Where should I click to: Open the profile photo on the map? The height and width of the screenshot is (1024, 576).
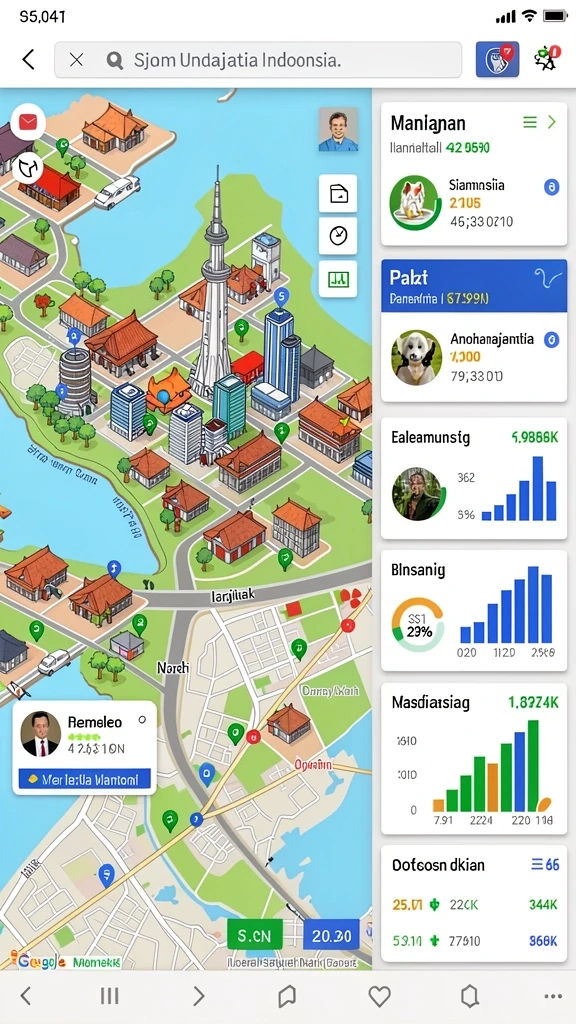coord(338,130)
